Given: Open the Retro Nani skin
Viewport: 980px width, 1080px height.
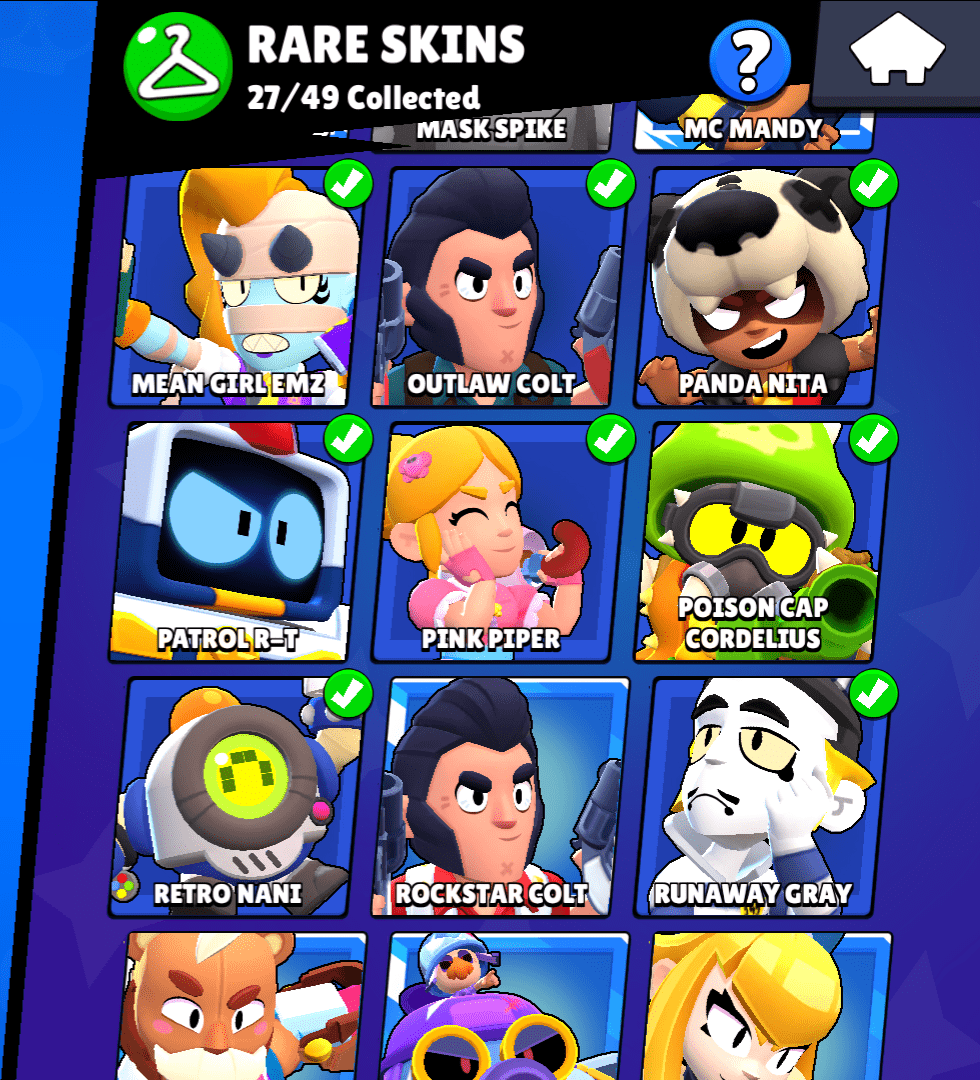Looking at the screenshot, I should (236, 798).
